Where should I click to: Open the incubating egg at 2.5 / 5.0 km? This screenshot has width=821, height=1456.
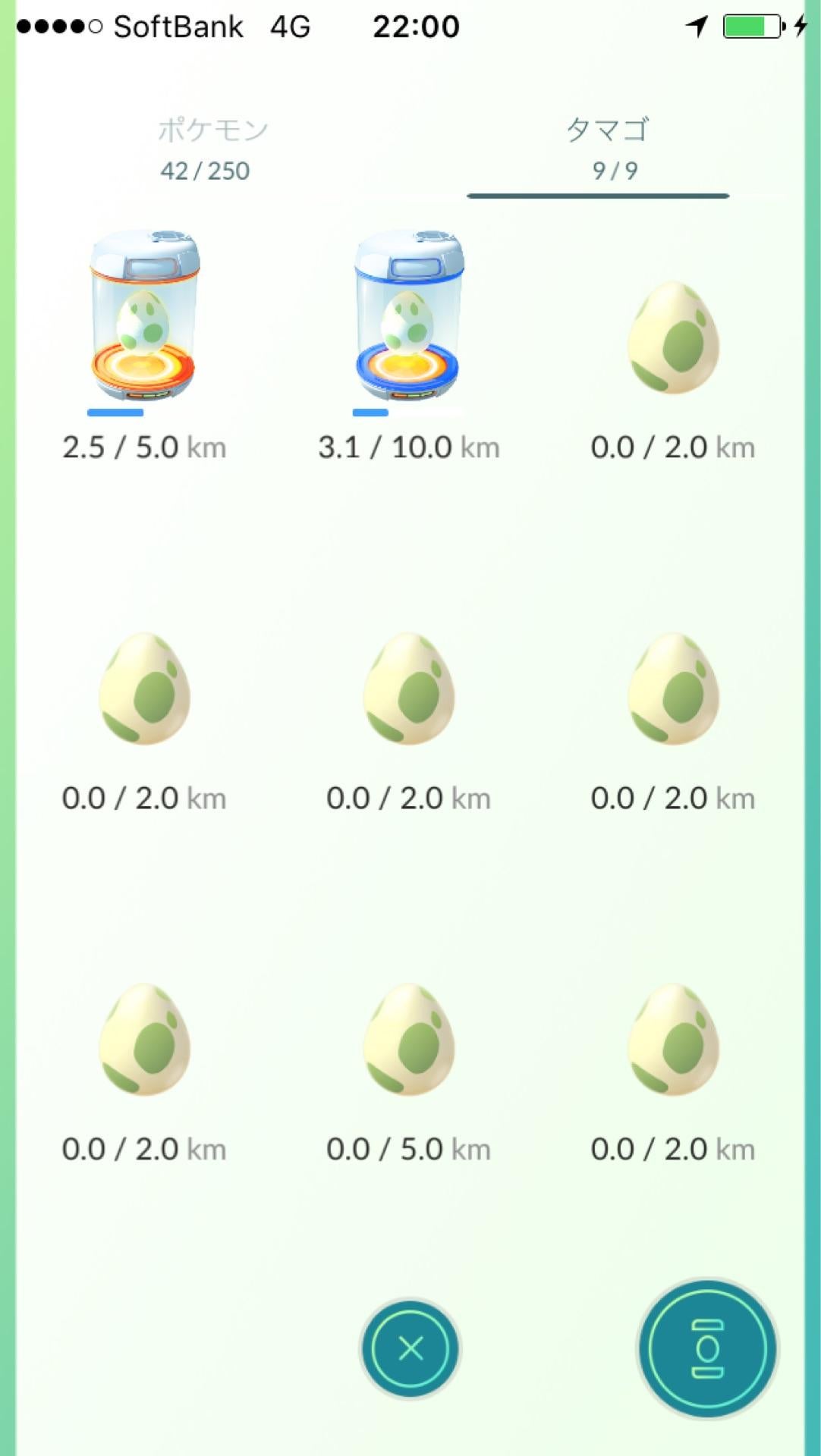[143, 318]
